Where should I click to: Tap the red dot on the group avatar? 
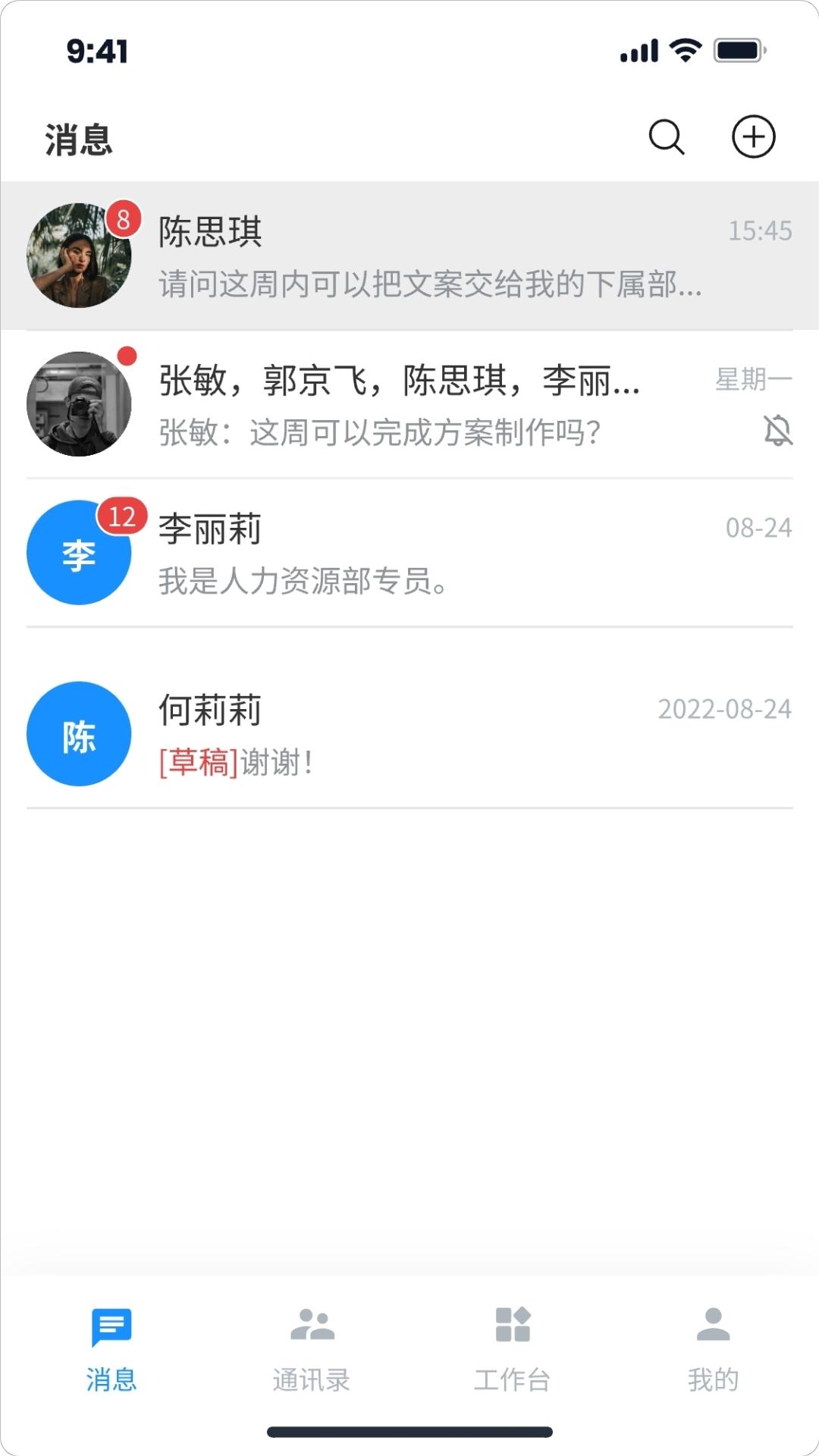126,355
